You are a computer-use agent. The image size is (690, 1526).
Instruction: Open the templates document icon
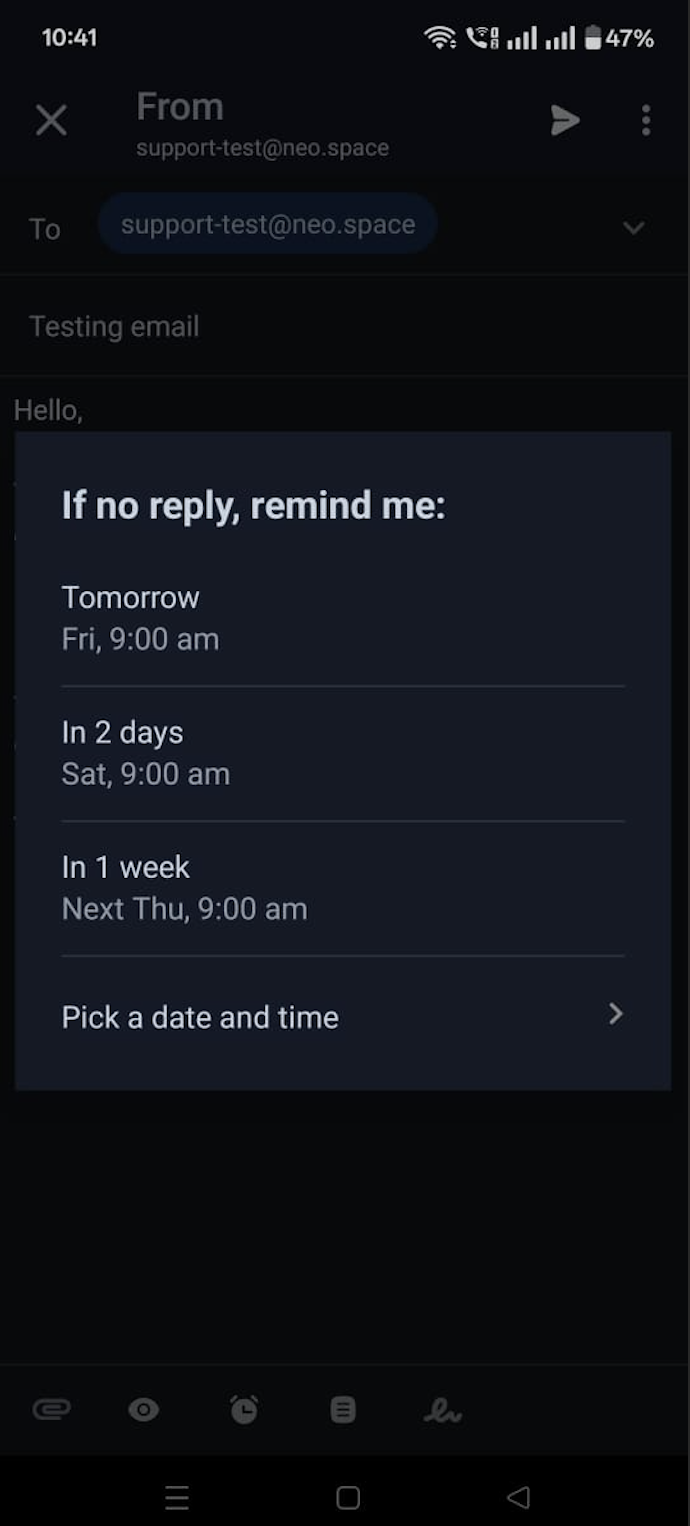(343, 1410)
